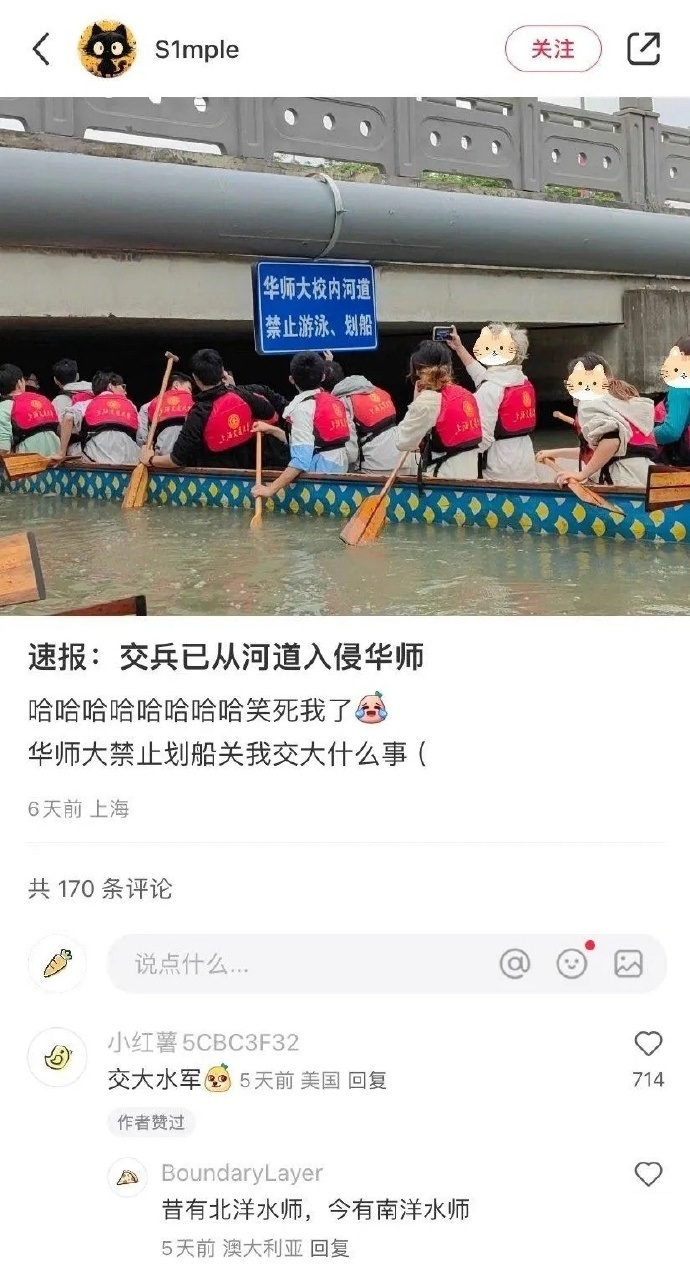Open S1mple's profile avatar
The height and width of the screenshot is (1264, 690).
(x=107, y=49)
